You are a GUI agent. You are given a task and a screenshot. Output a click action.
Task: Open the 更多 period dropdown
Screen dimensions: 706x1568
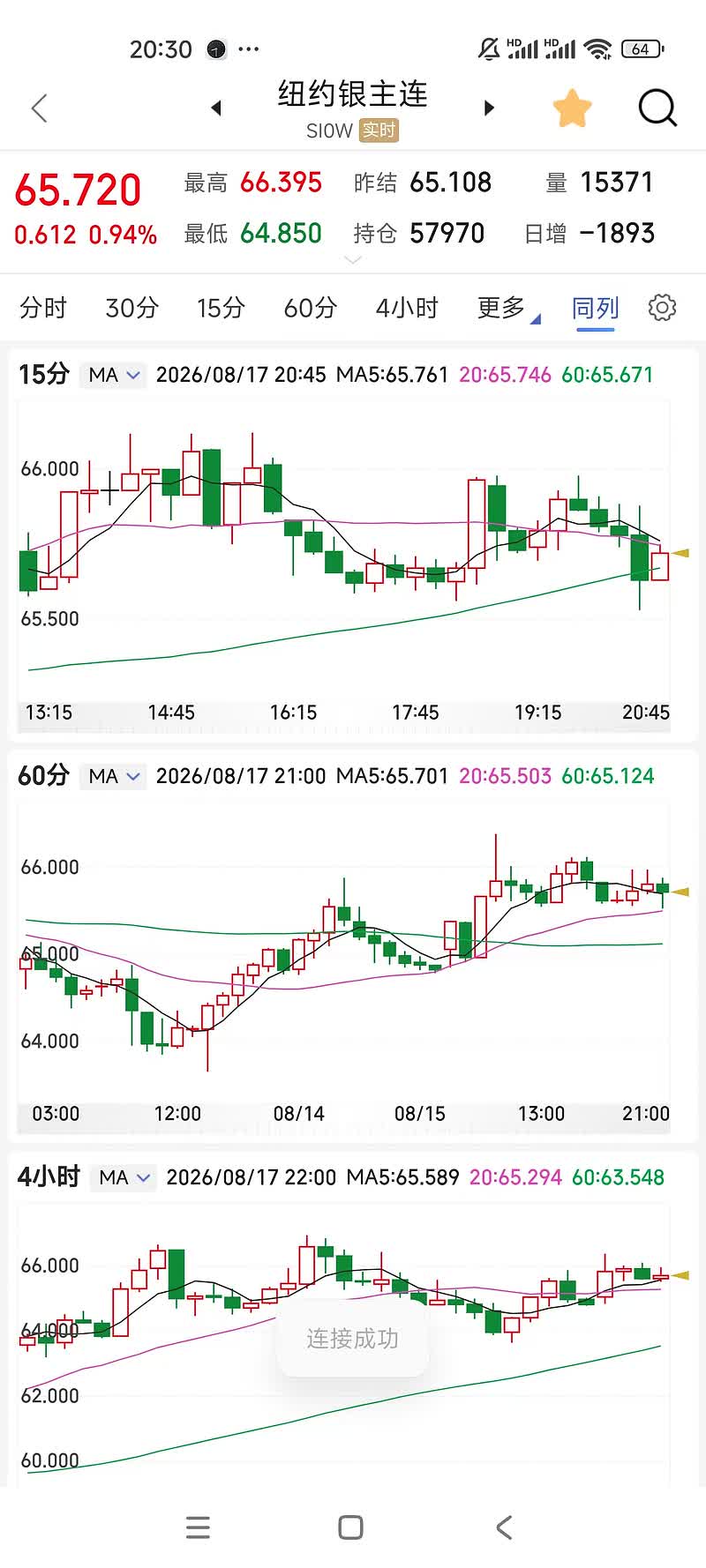[x=507, y=308]
